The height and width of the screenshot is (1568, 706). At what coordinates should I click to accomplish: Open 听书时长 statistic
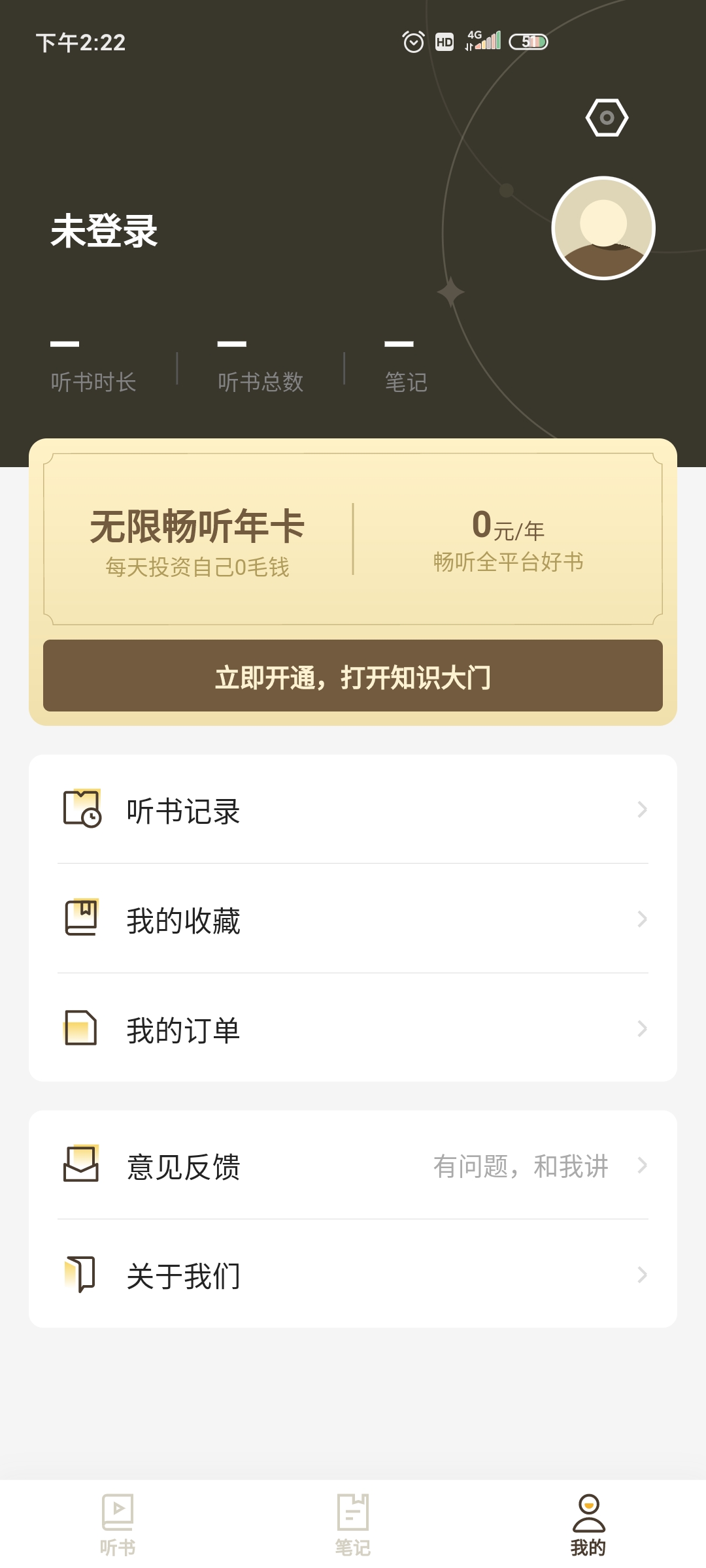pyautogui.click(x=93, y=366)
